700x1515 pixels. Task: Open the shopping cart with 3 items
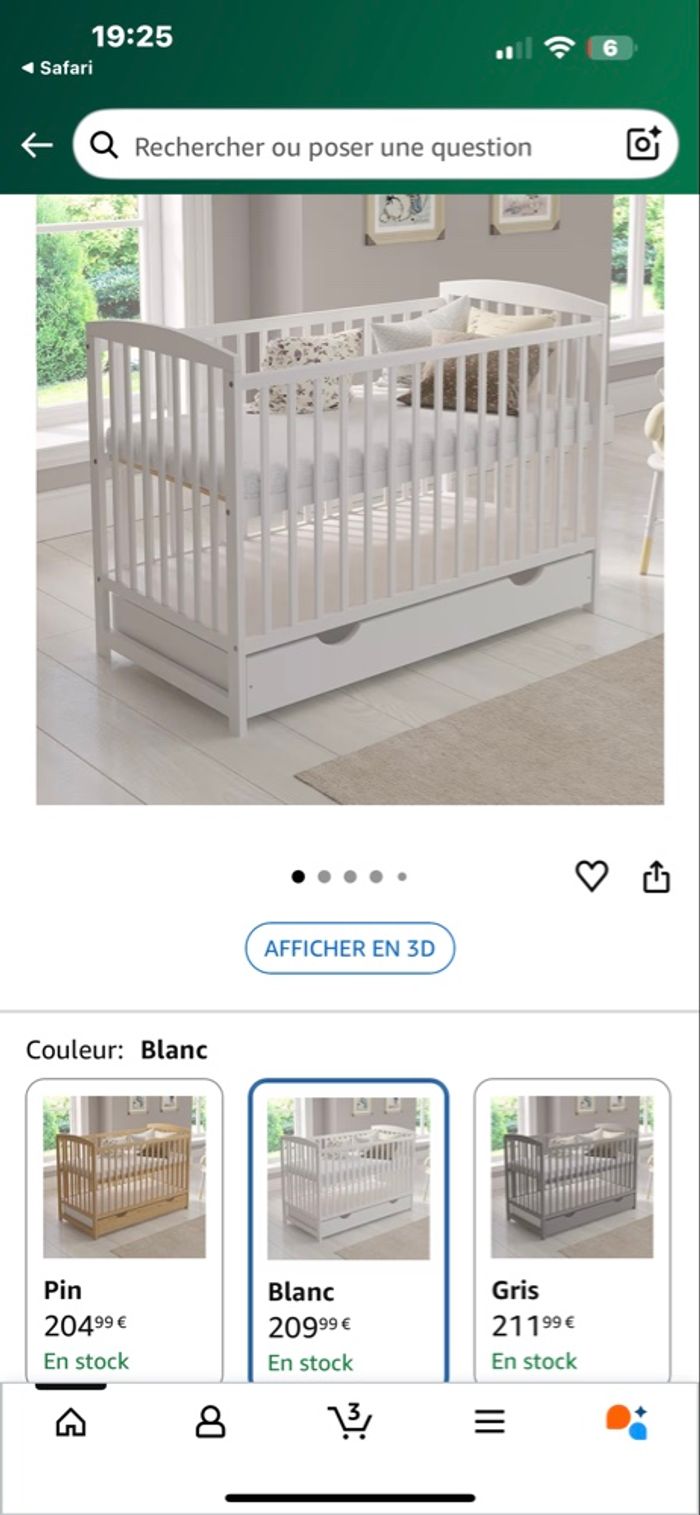point(350,1422)
